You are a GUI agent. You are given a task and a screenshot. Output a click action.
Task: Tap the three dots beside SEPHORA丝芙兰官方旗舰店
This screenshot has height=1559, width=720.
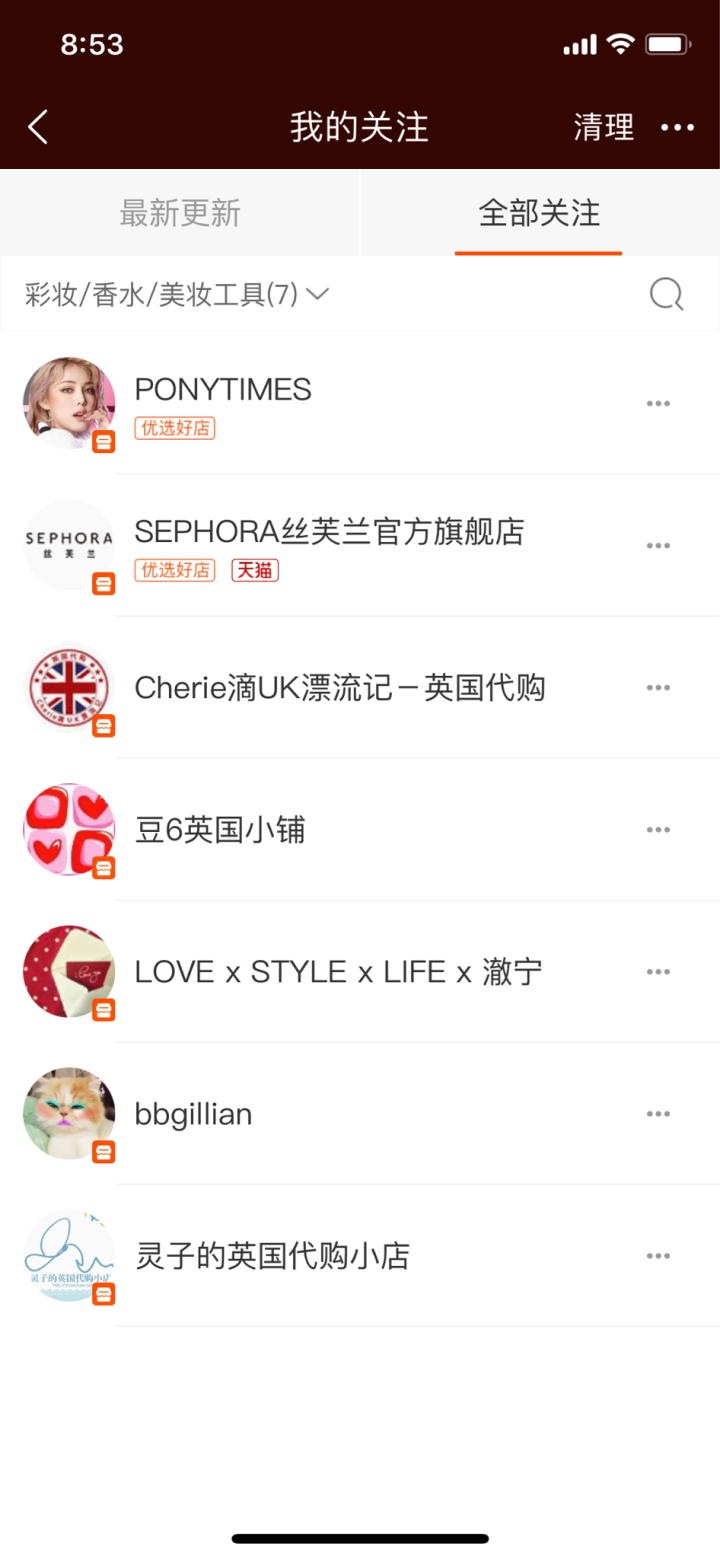(x=658, y=546)
